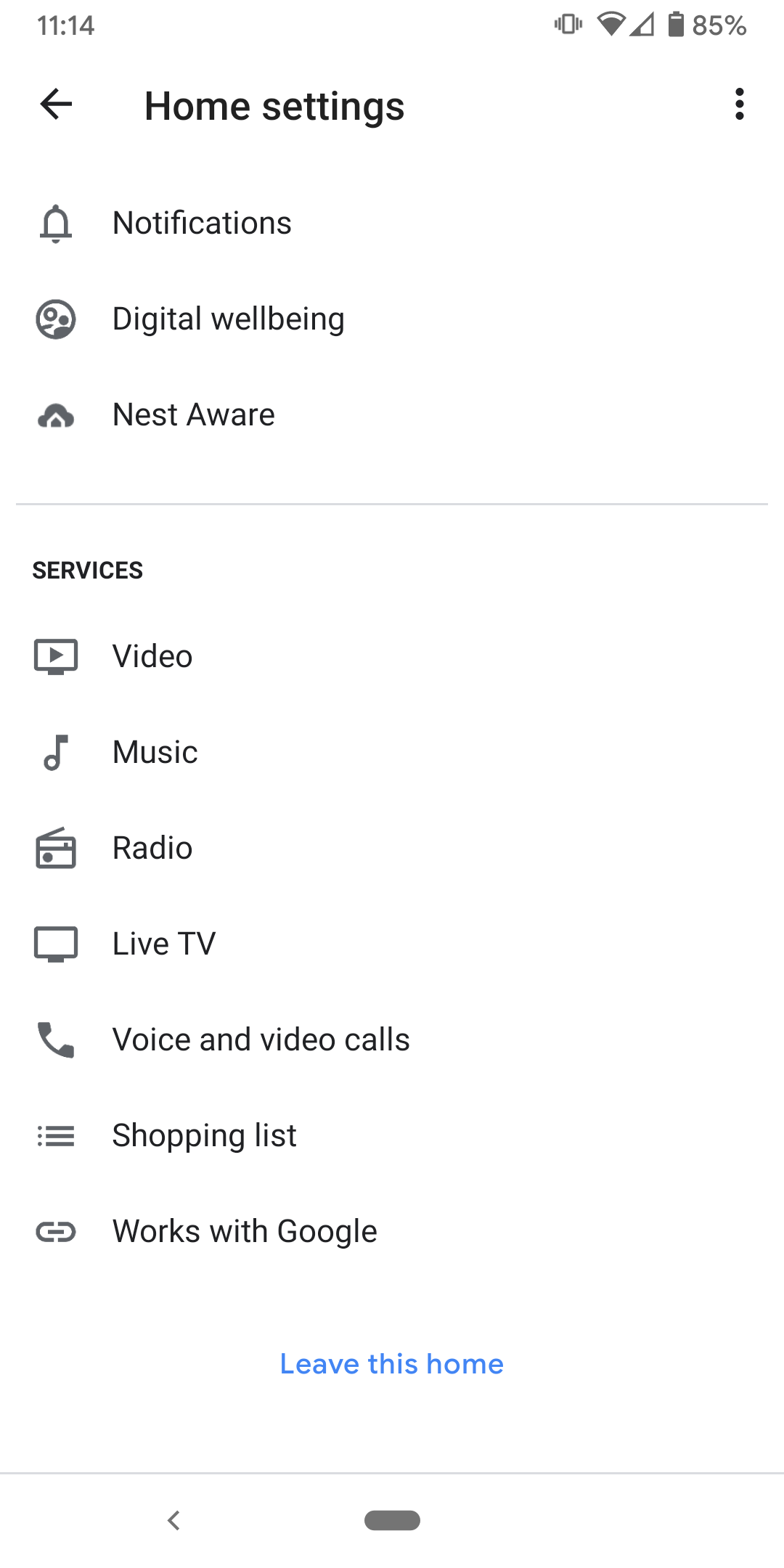Viewport: 784px width, 1568px height.
Task: Tap Leave this home
Action: pyautogui.click(x=391, y=1364)
